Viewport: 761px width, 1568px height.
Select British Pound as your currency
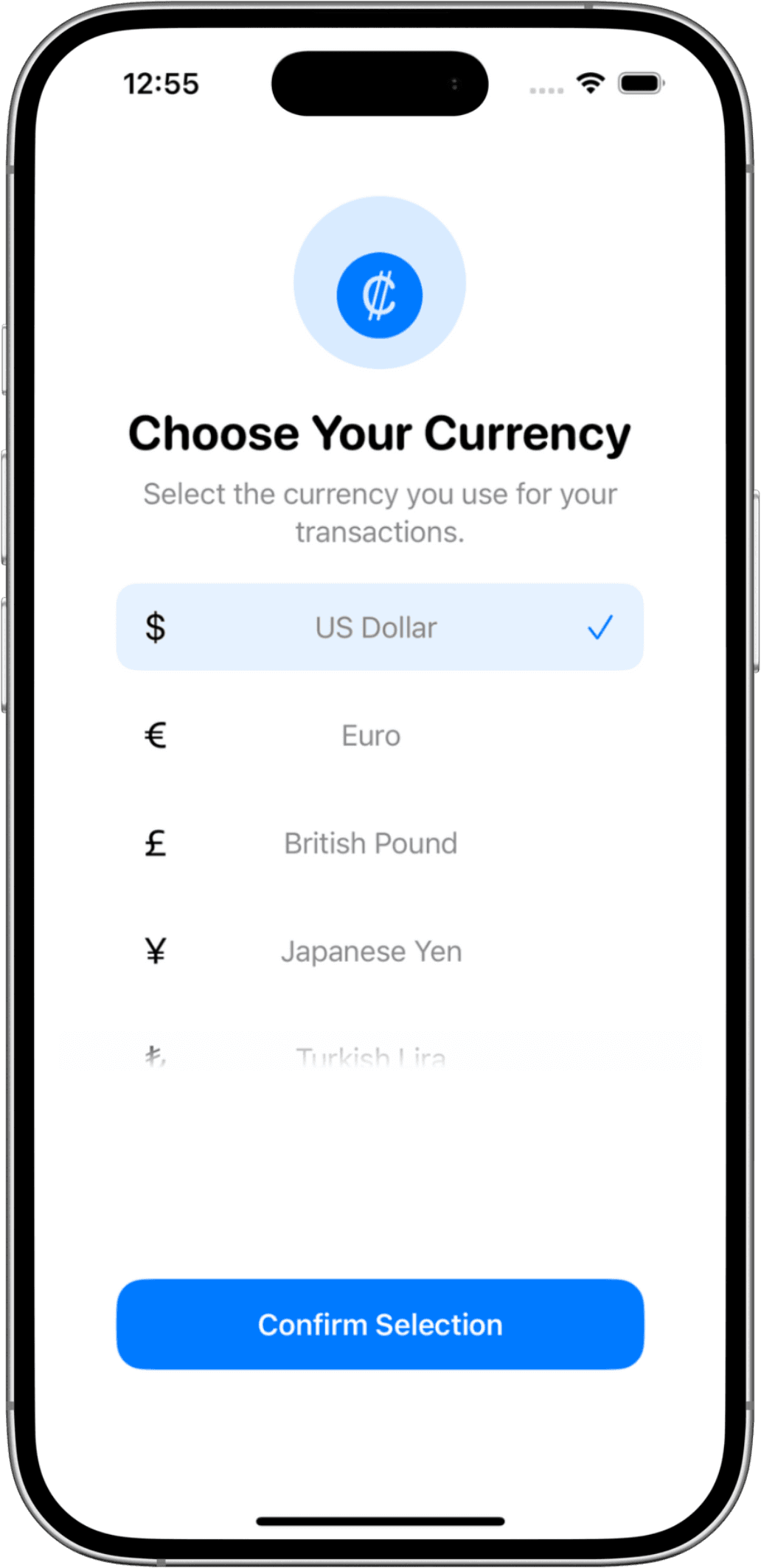[x=371, y=843]
